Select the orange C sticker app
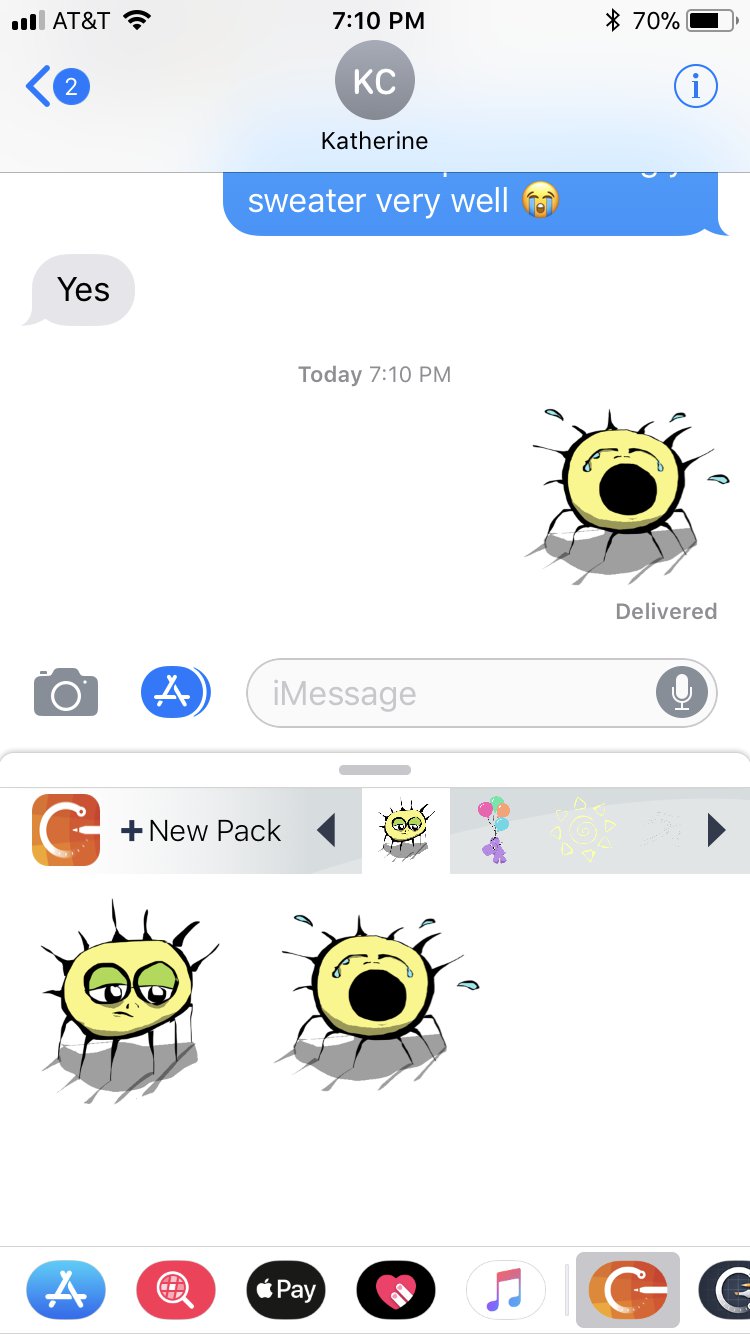 coord(627,1291)
